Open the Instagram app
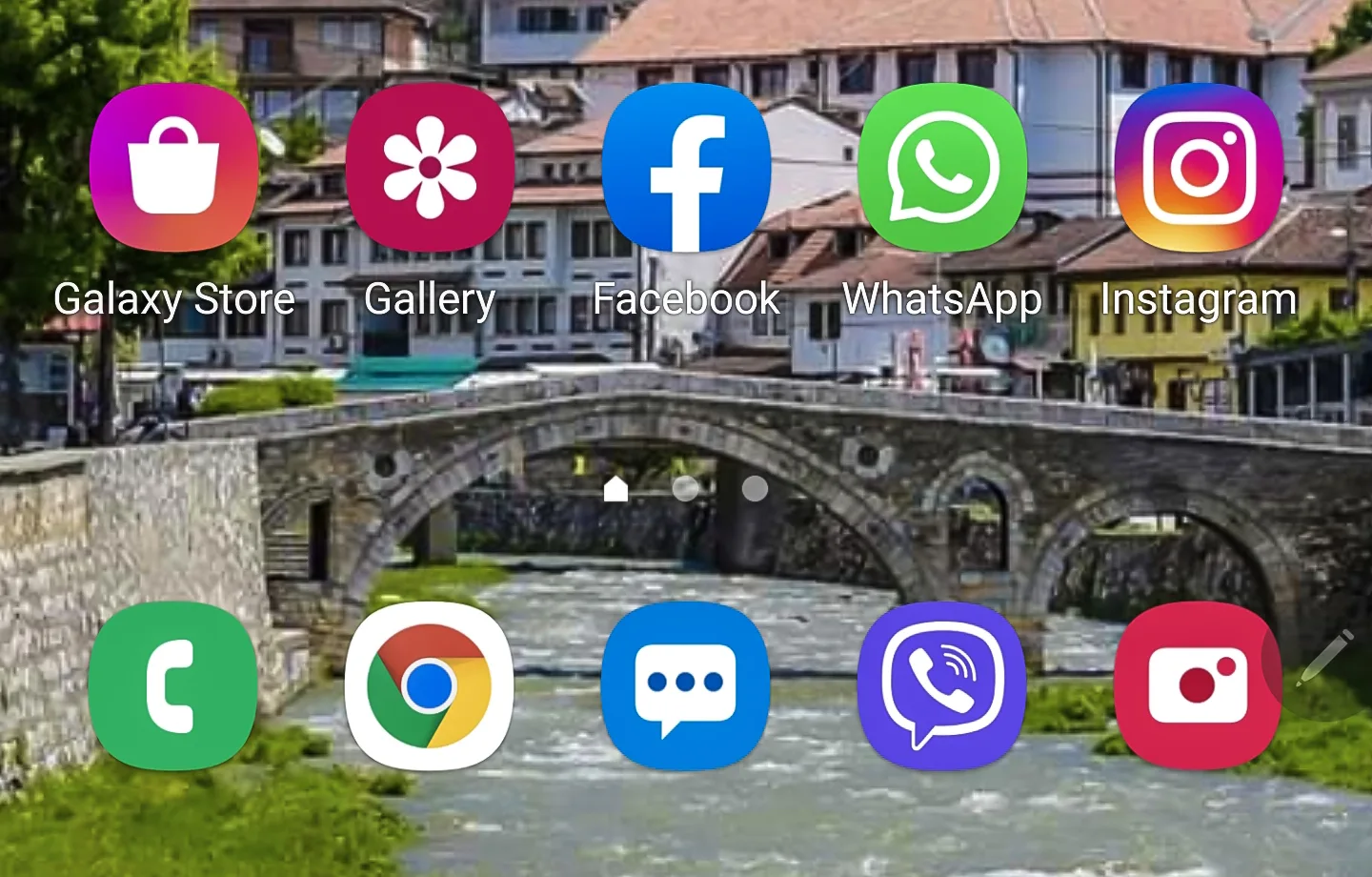 (1199, 168)
